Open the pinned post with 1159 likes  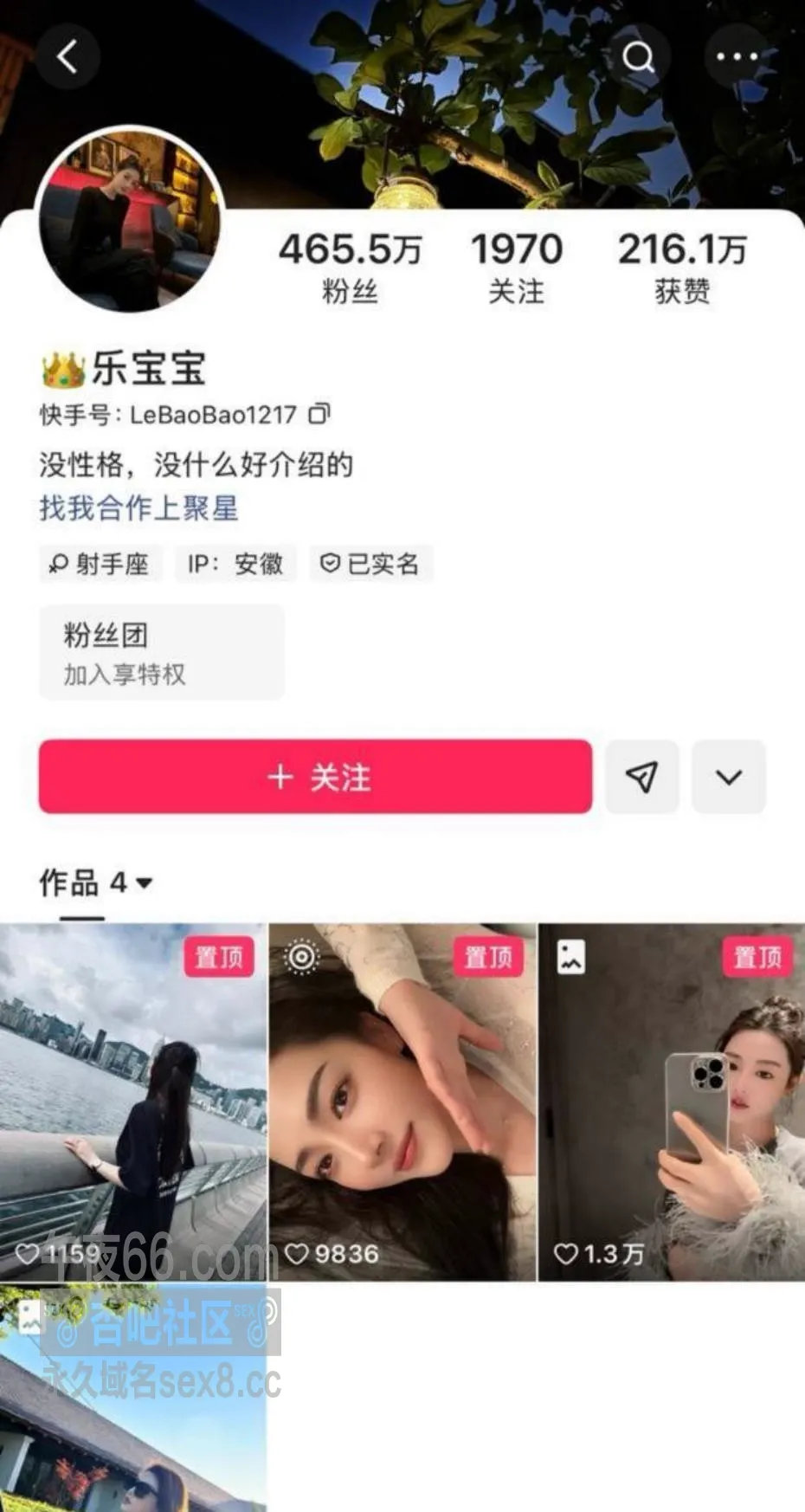pyautogui.click(x=133, y=1102)
